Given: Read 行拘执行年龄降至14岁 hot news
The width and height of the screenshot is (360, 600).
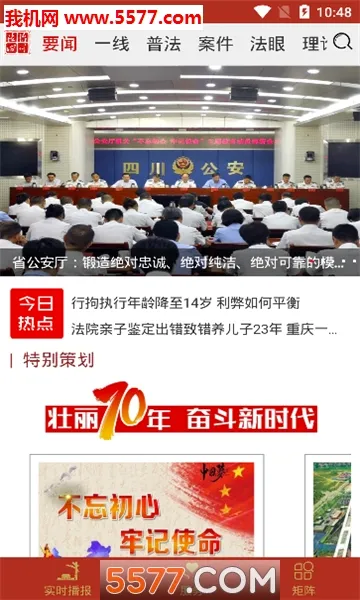Looking at the screenshot, I should coord(186,303).
